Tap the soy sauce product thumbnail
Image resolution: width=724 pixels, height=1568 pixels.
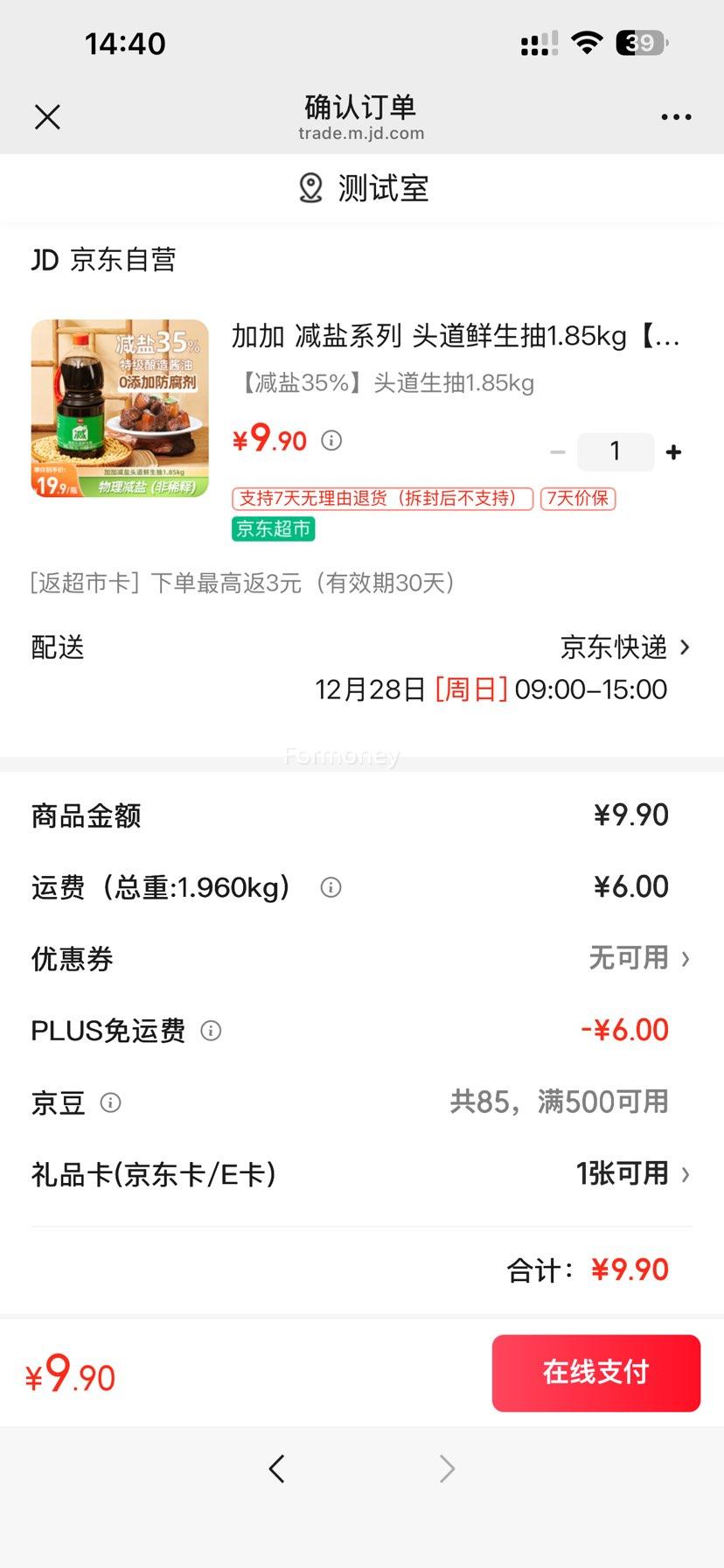119,408
